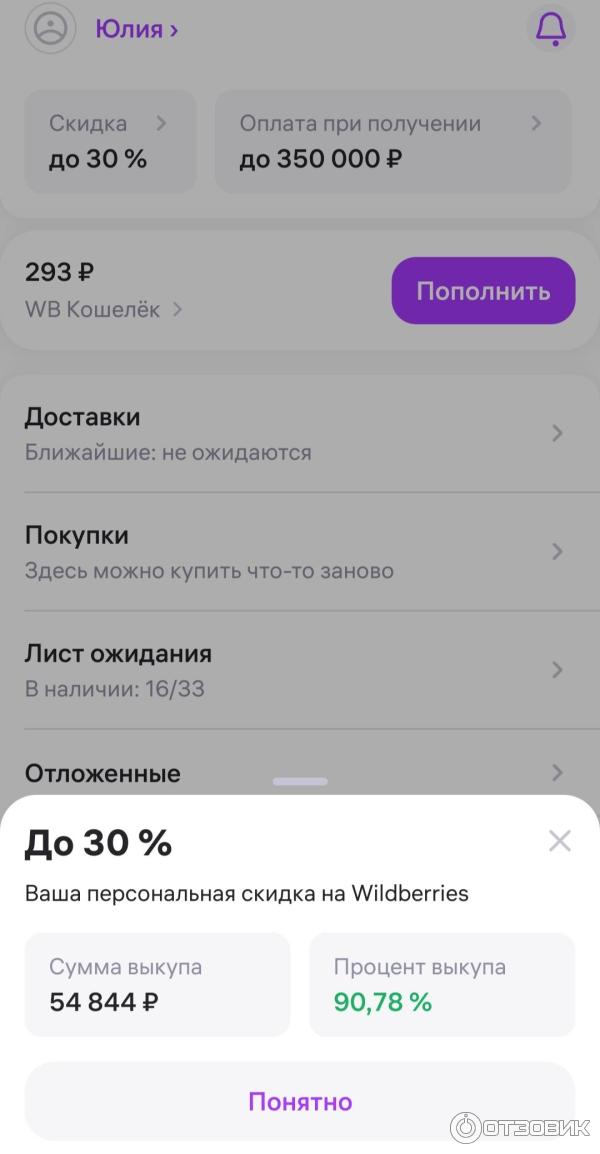This screenshot has height=1154, width=600.
Task: Top up wallet with Пополнить
Action: click(483, 291)
